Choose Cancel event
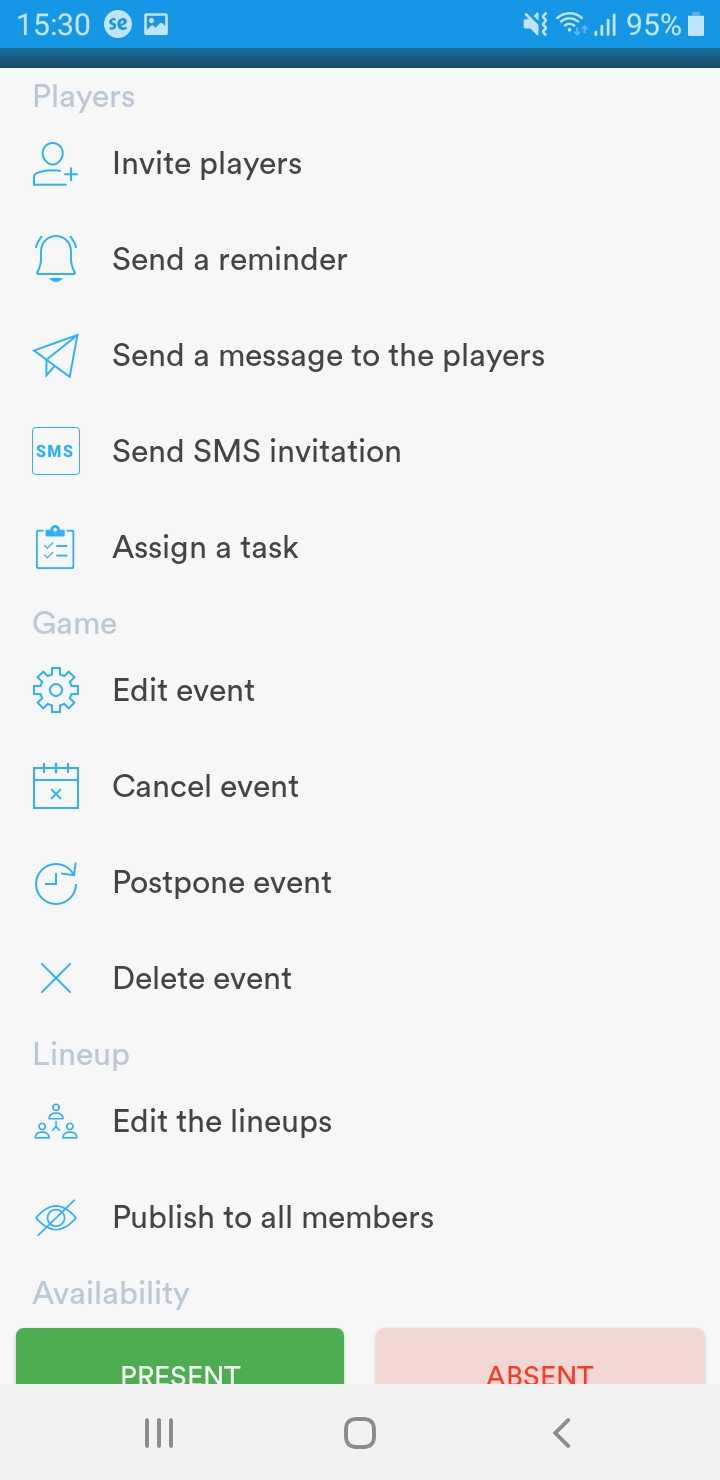720x1480 pixels. click(x=205, y=787)
